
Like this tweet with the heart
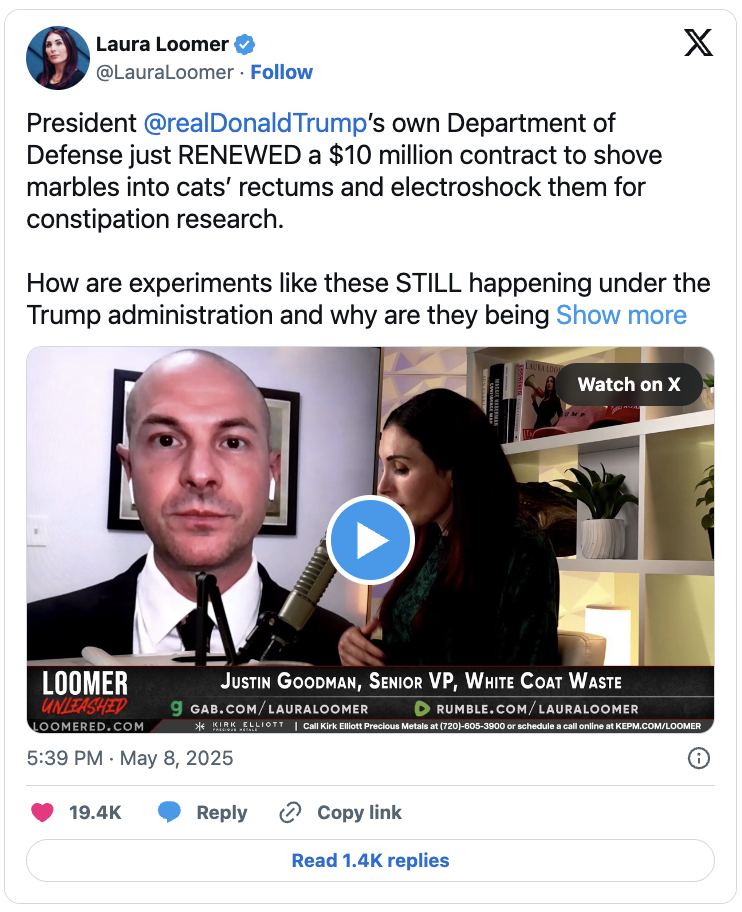click(43, 812)
